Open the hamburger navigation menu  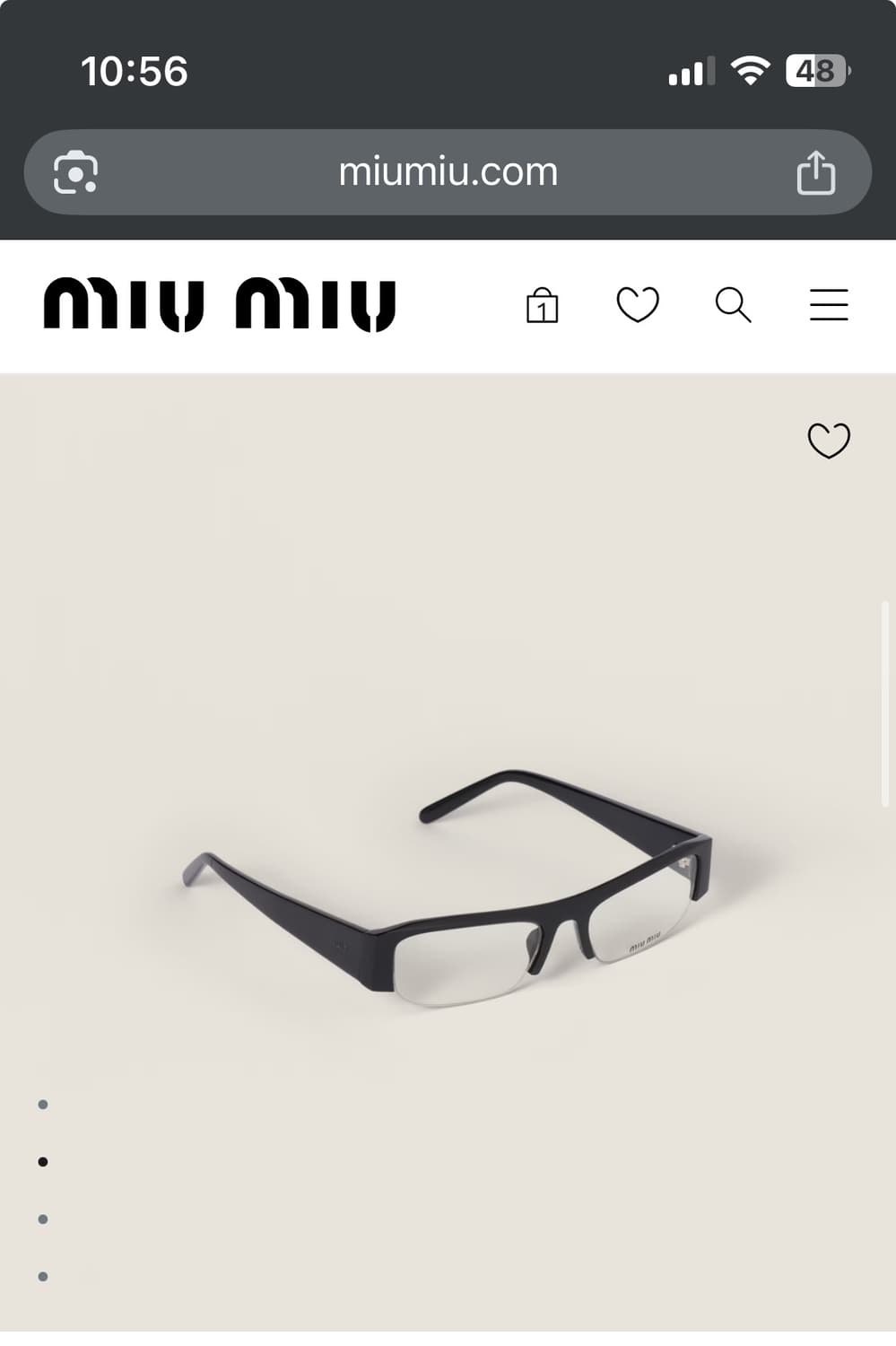pyautogui.click(x=828, y=305)
